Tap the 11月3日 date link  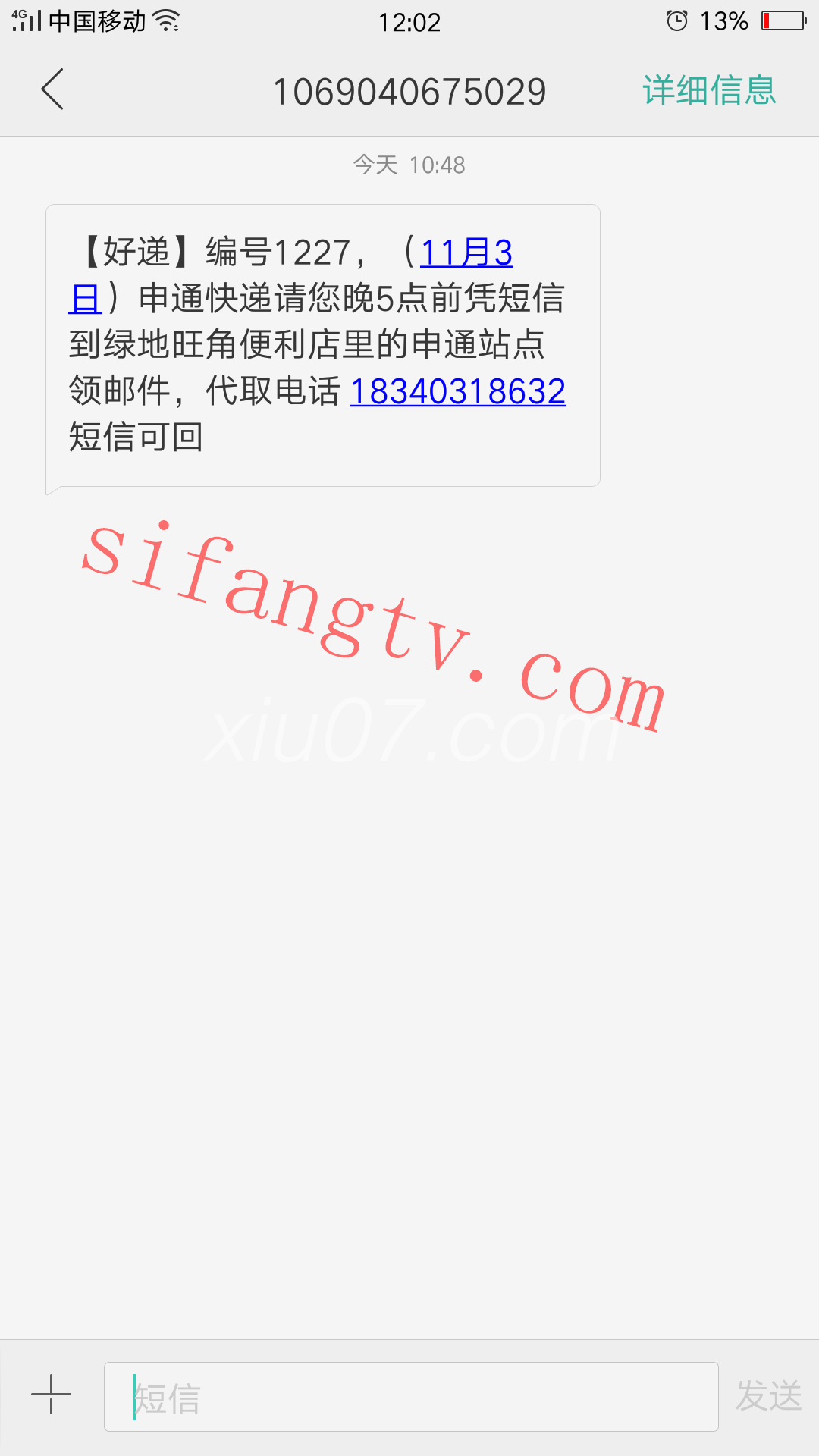point(466,253)
